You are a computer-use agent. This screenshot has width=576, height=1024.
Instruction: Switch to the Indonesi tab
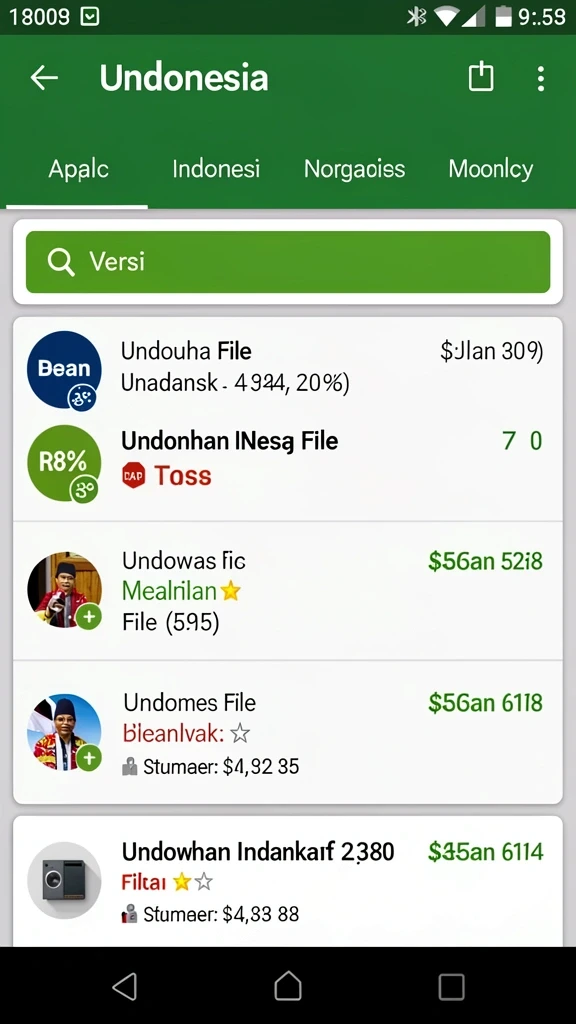coord(216,169)
